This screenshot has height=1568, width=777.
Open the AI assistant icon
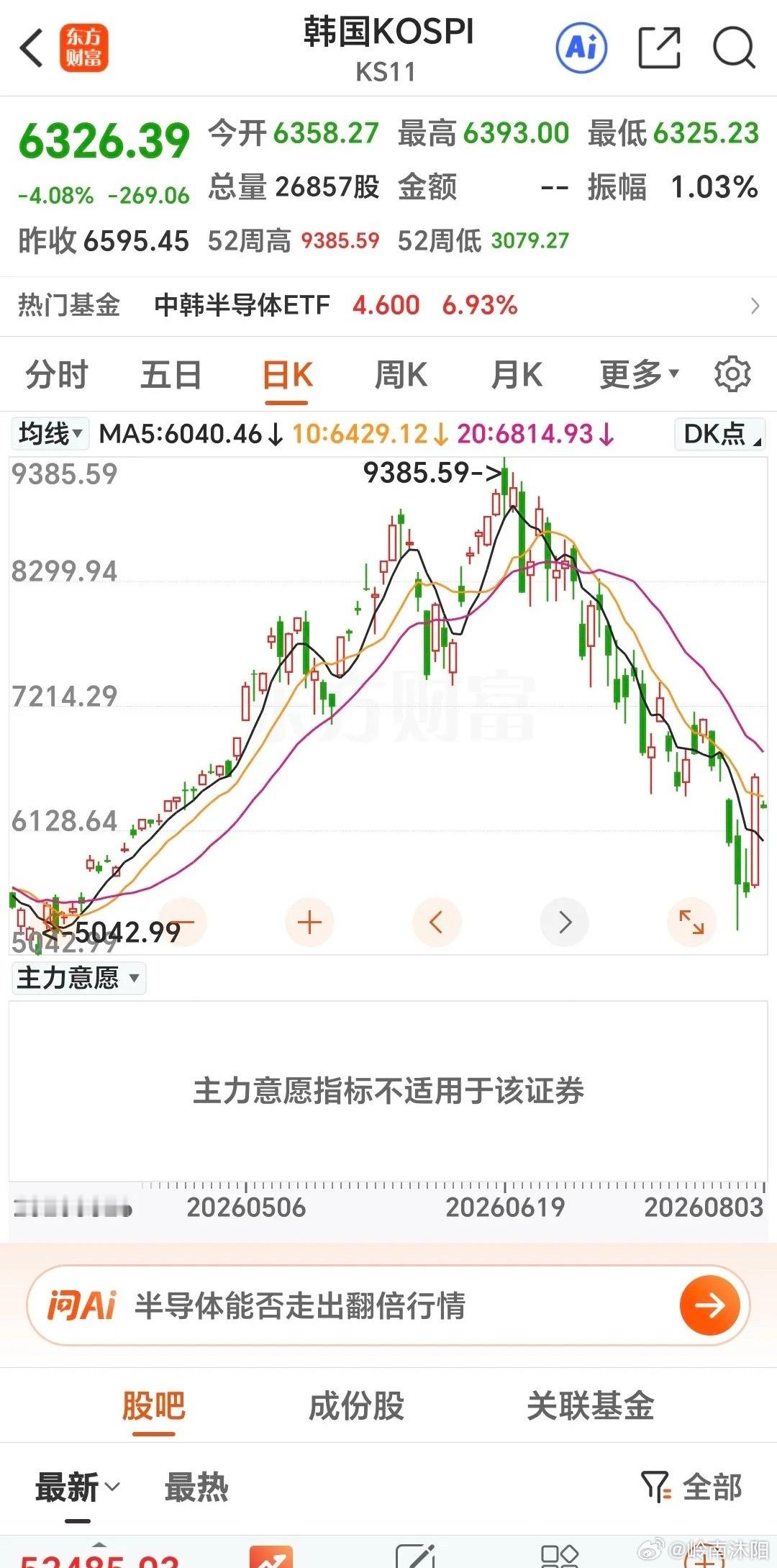(x=581, y=47)
